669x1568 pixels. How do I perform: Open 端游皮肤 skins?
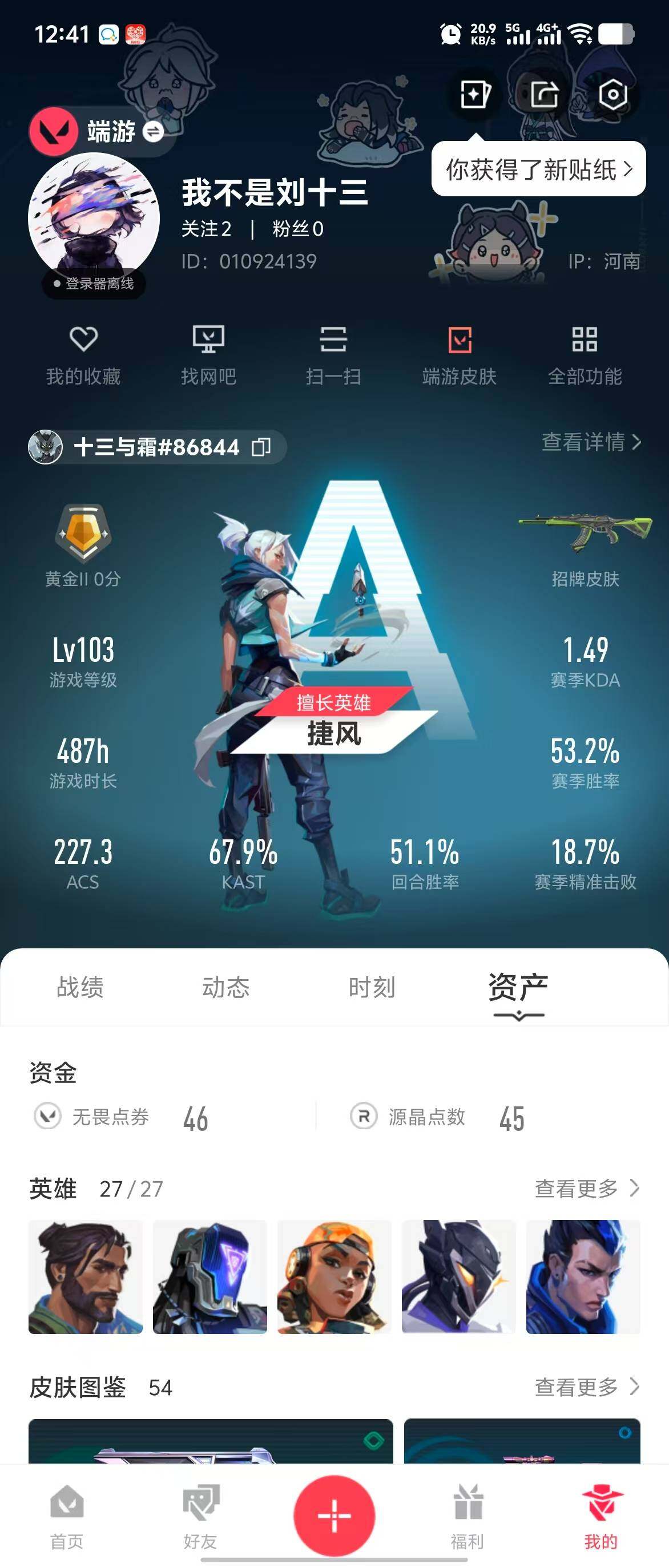[x=460, y=356]
